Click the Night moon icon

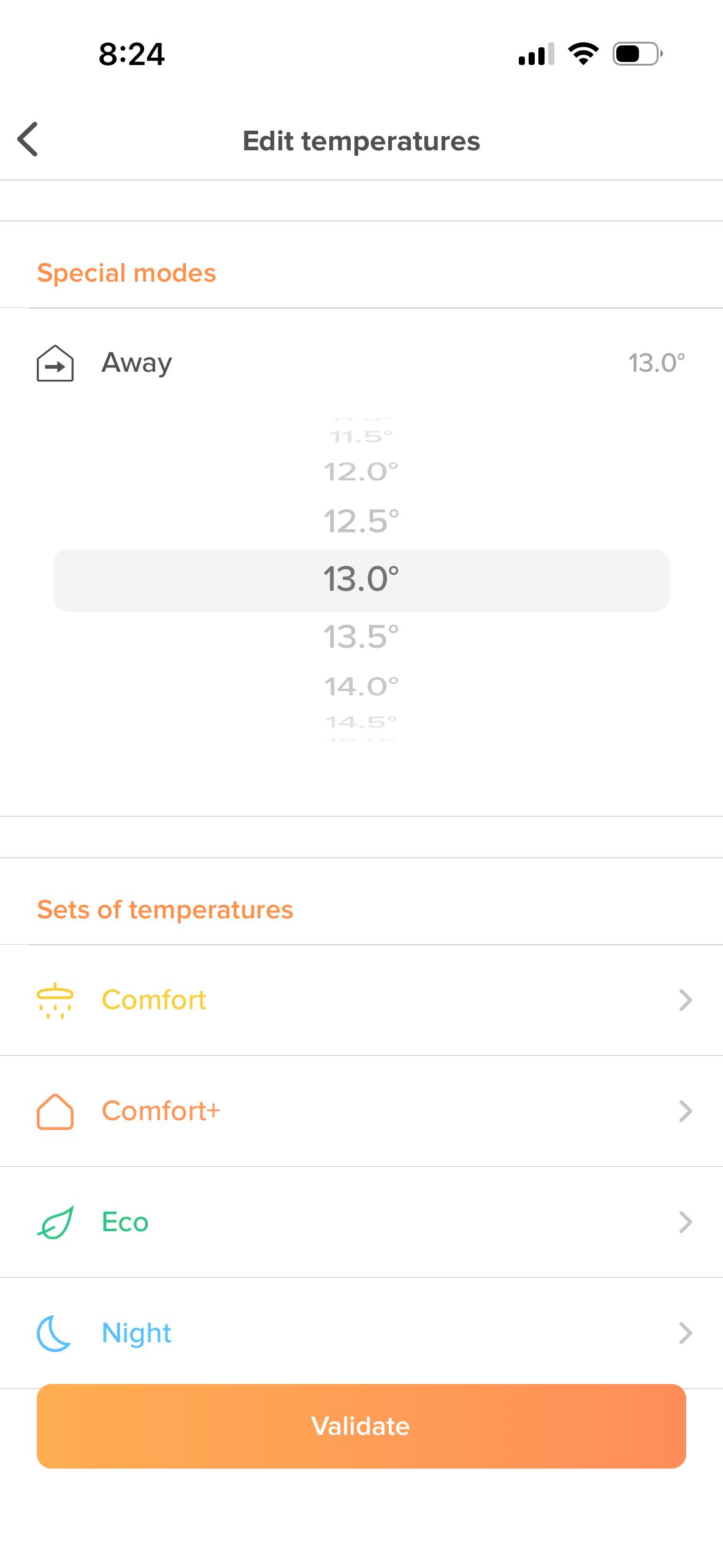(55, 1332)
